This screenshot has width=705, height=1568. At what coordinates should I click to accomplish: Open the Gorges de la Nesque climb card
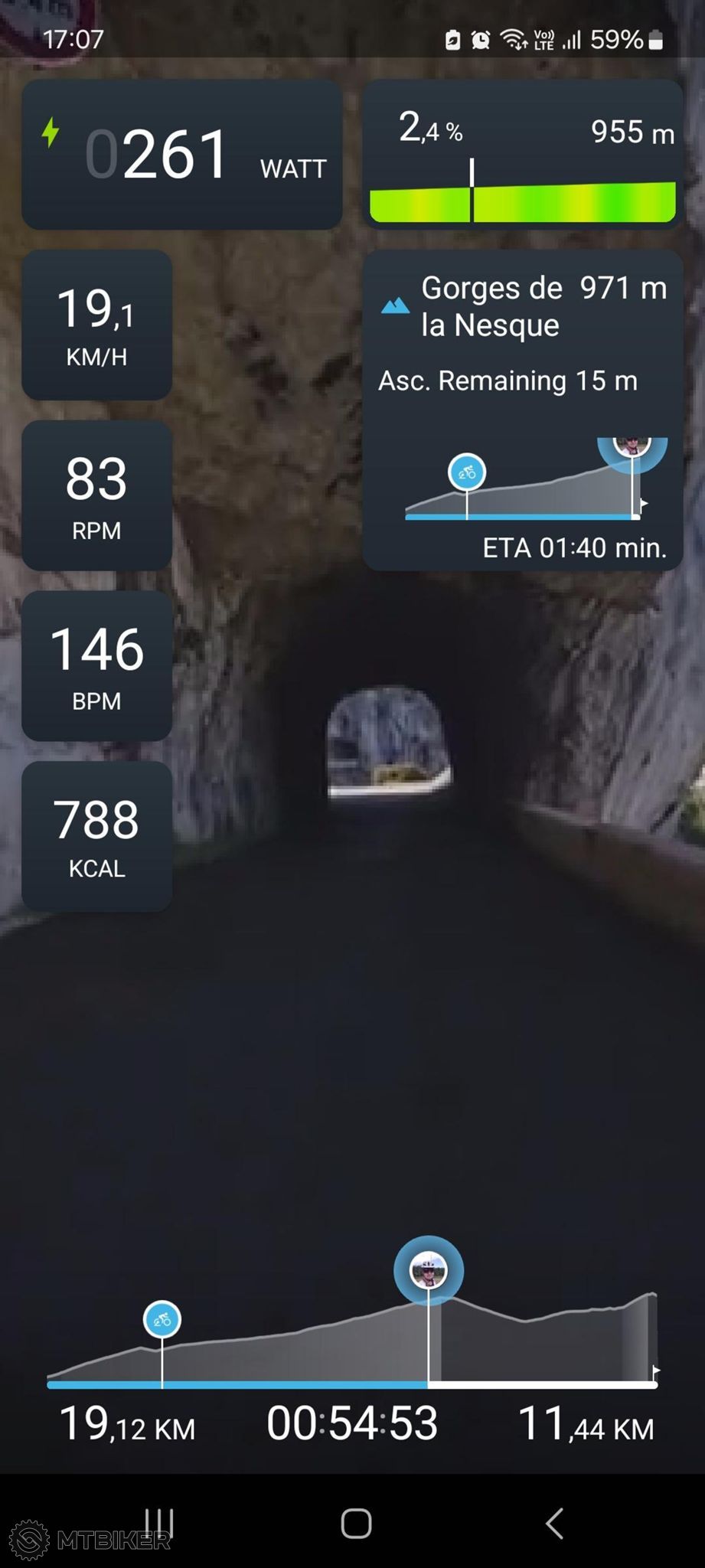tap(523, 410)
